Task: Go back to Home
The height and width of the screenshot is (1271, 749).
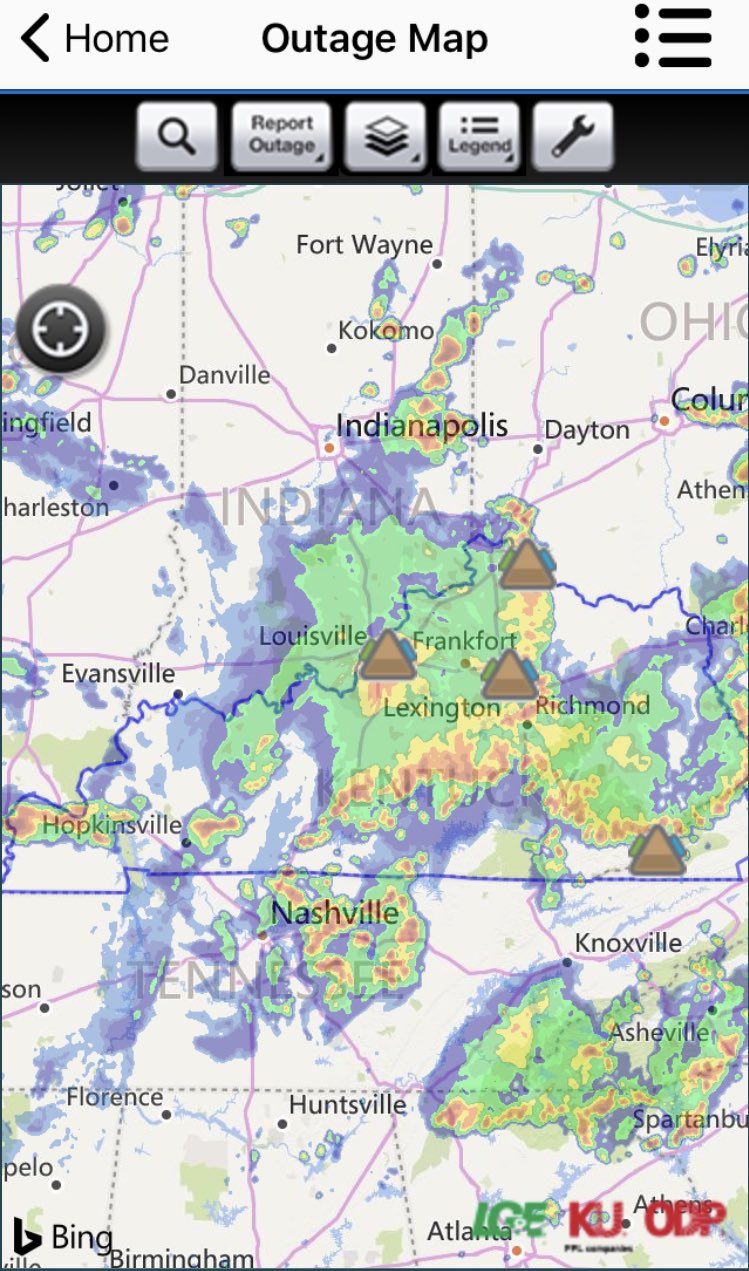Action: [95, 40]
